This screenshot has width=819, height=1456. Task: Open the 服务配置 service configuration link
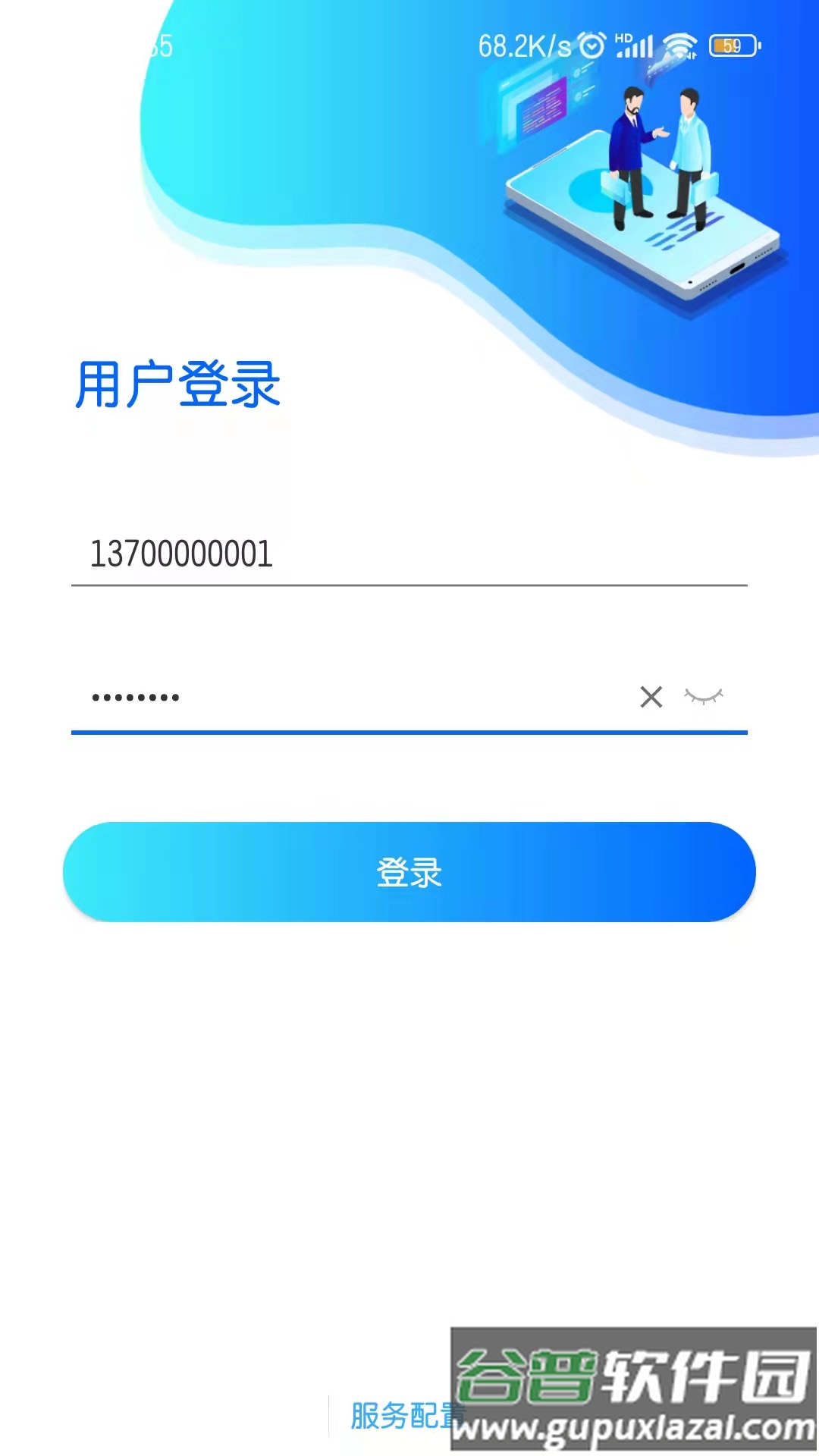point(402,1415)
